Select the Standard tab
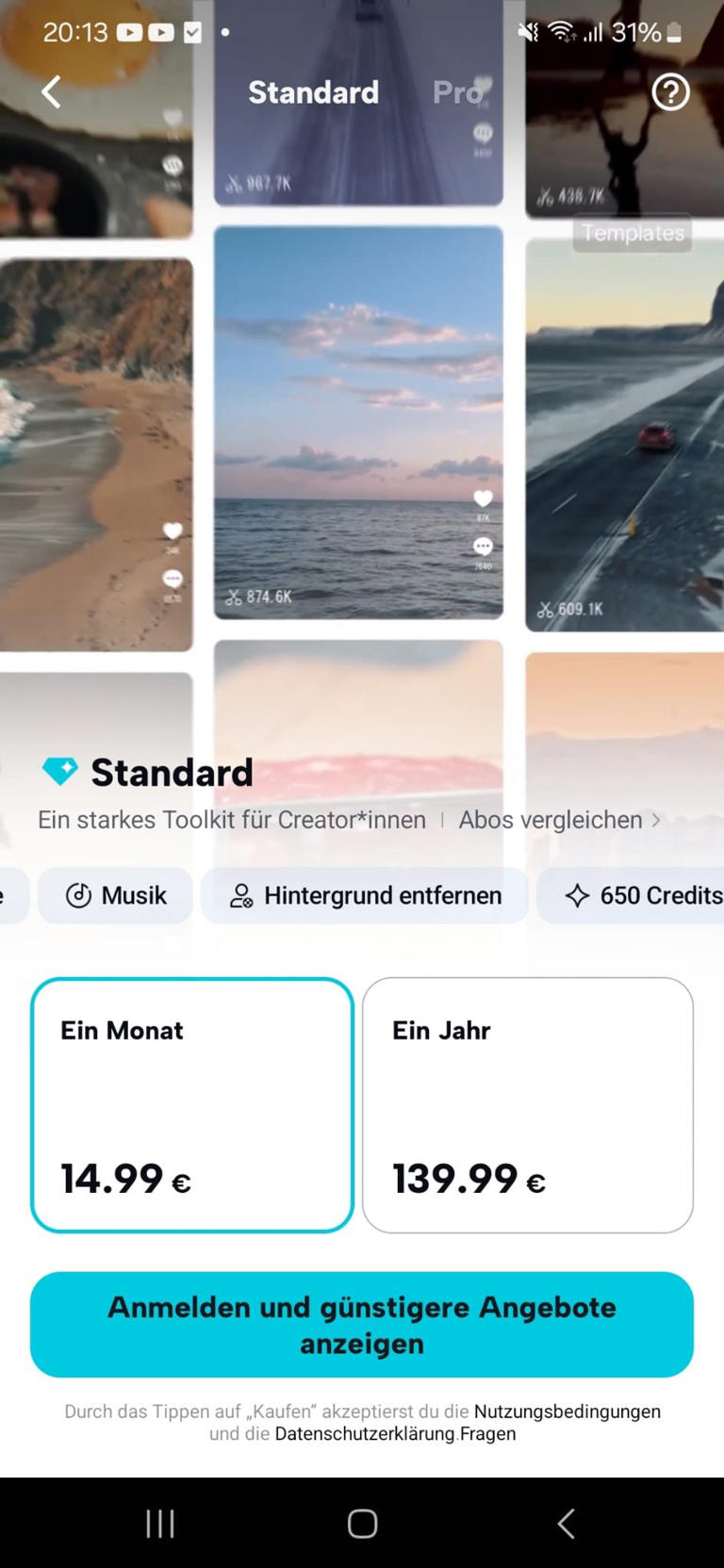 pos(313,92)
